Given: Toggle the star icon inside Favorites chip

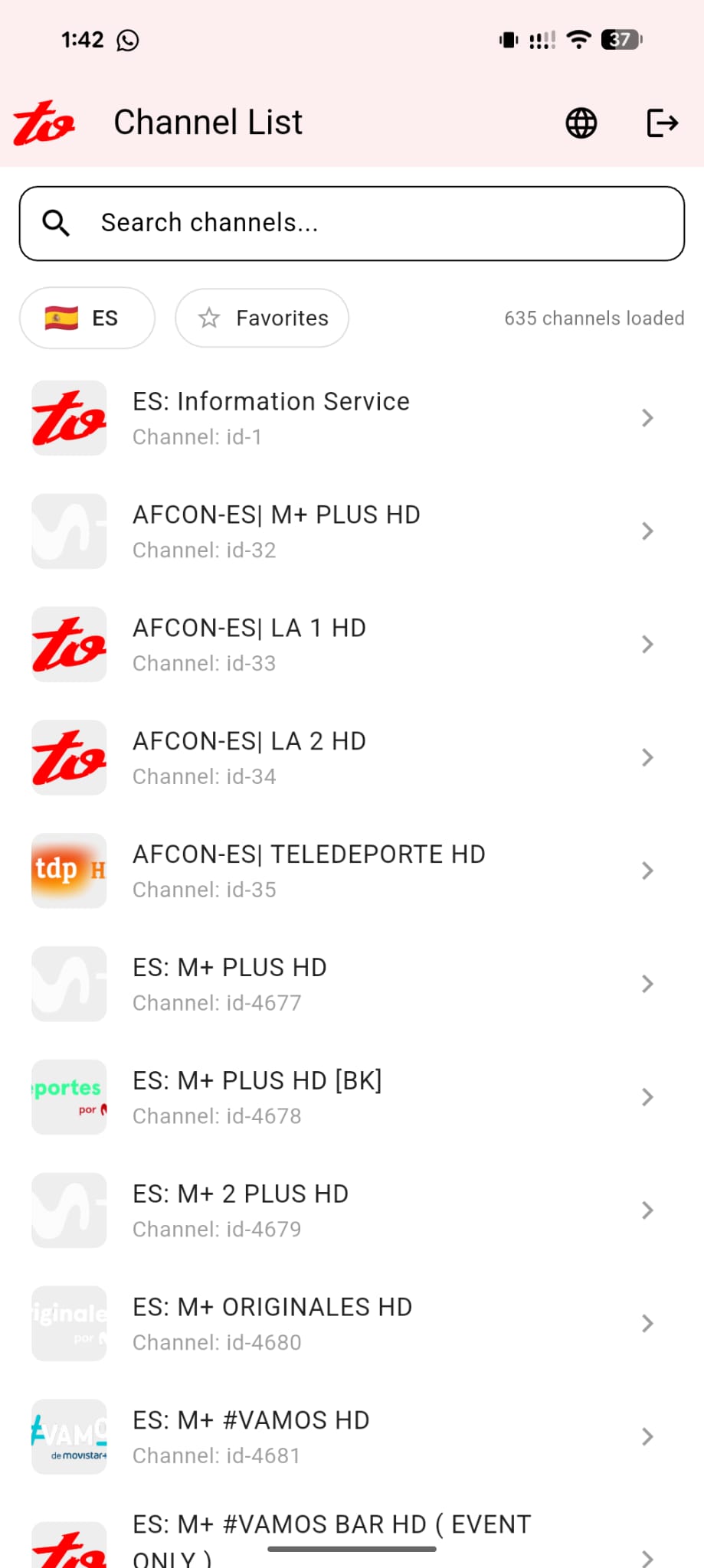Looking at the screenshot, I should pos(208,318).
